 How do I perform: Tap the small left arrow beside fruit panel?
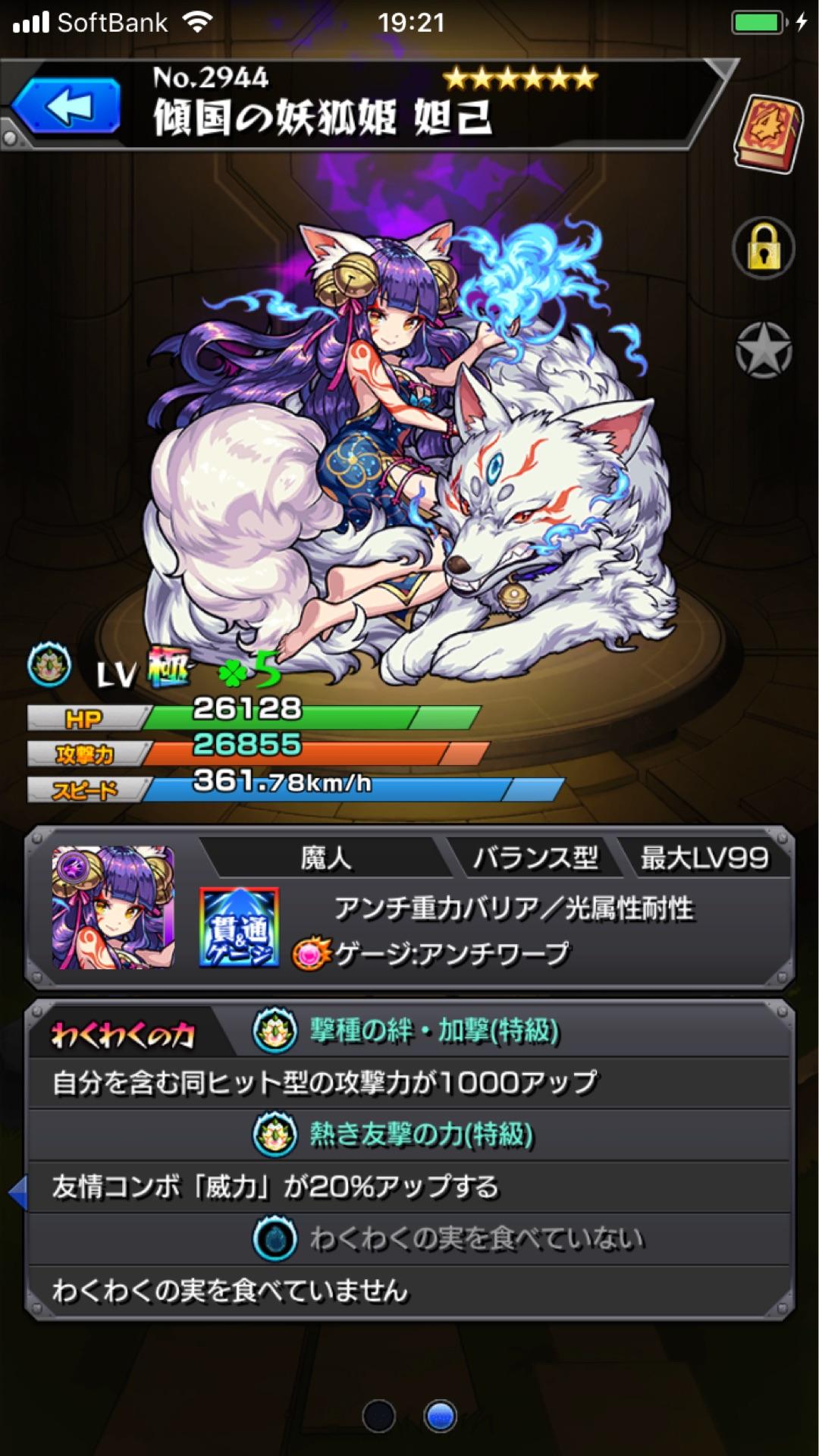tap(17, 1192)
